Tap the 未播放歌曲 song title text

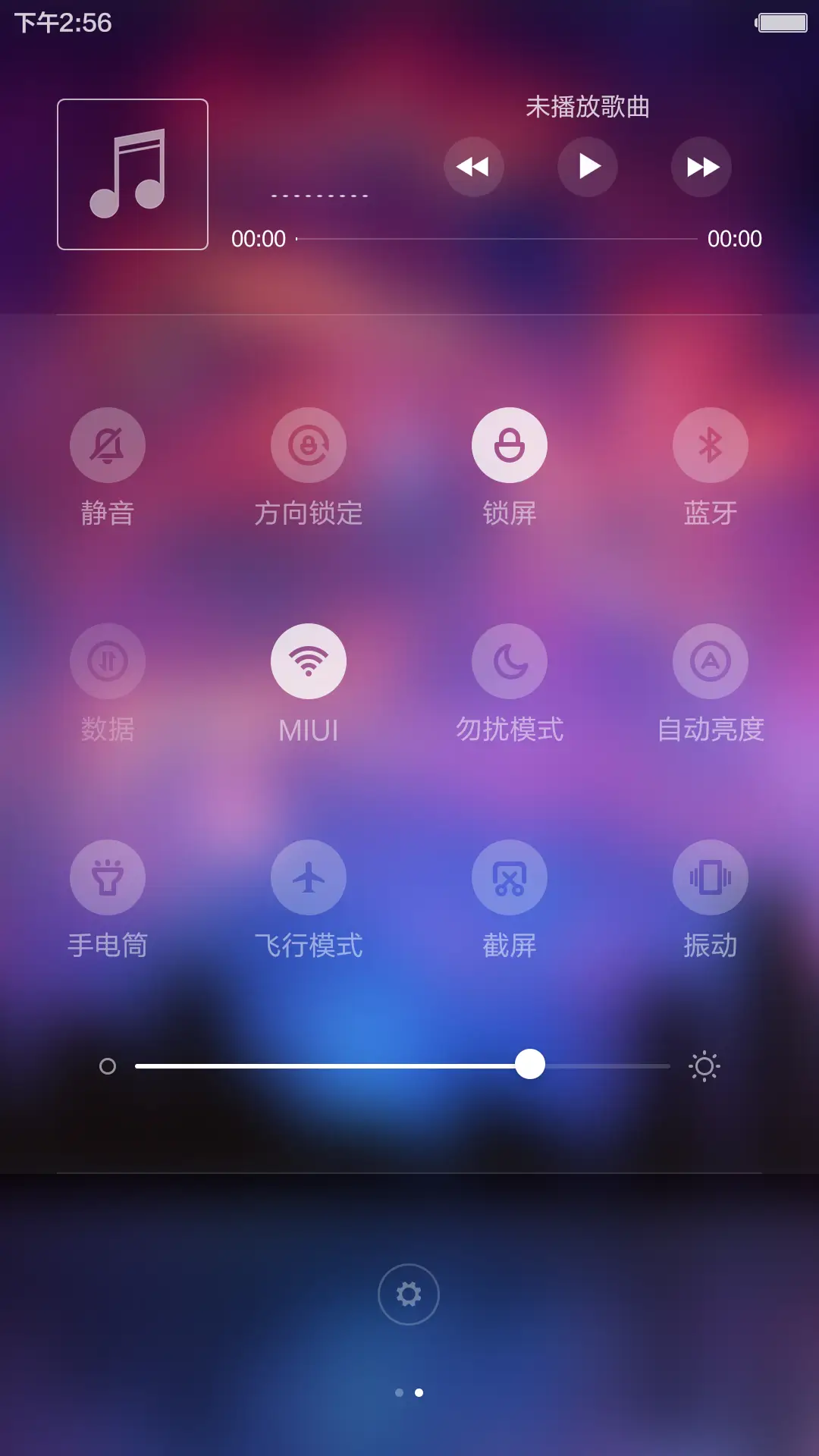589,108
